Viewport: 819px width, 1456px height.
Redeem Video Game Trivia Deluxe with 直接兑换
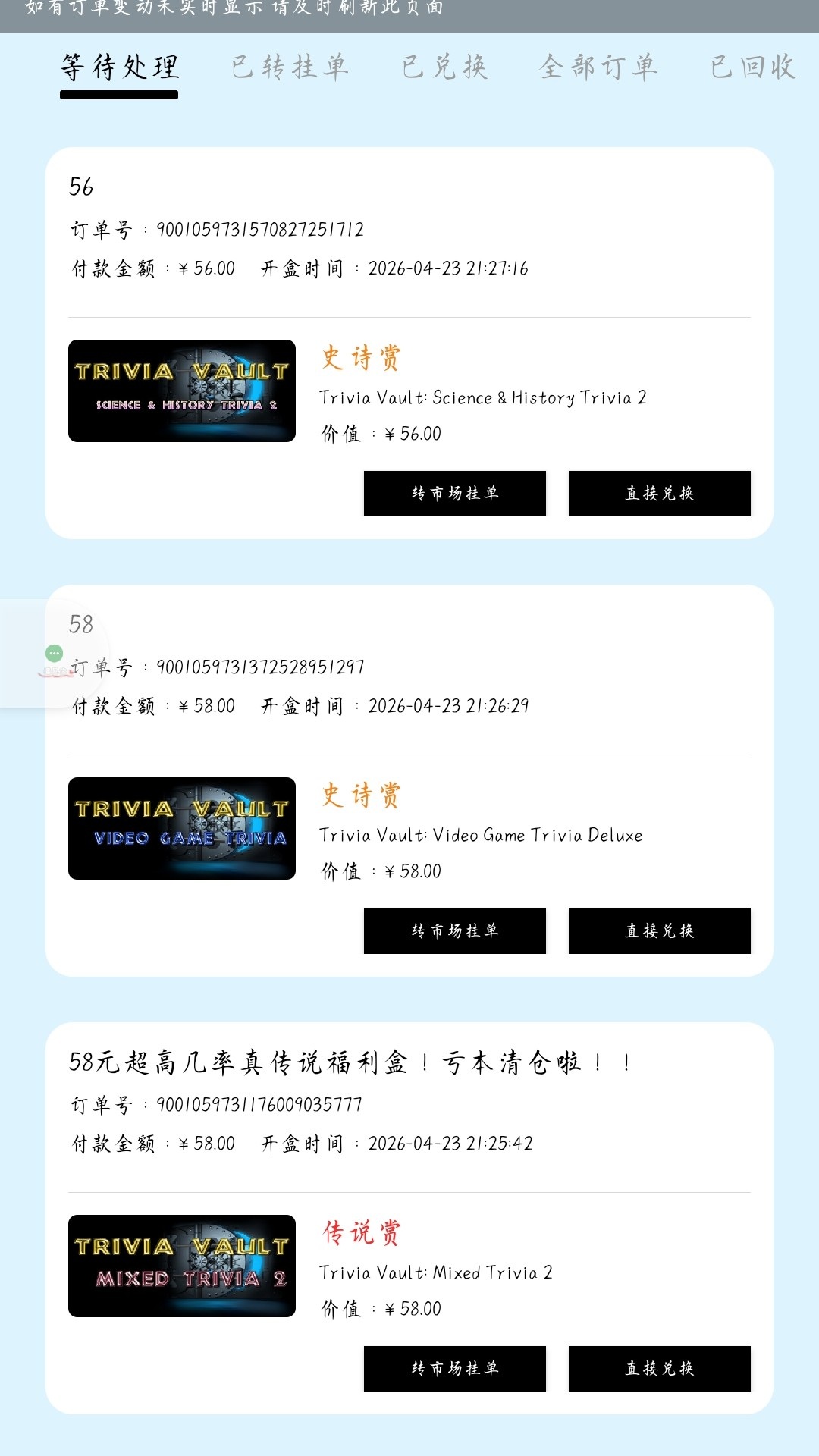click(660, 931)
